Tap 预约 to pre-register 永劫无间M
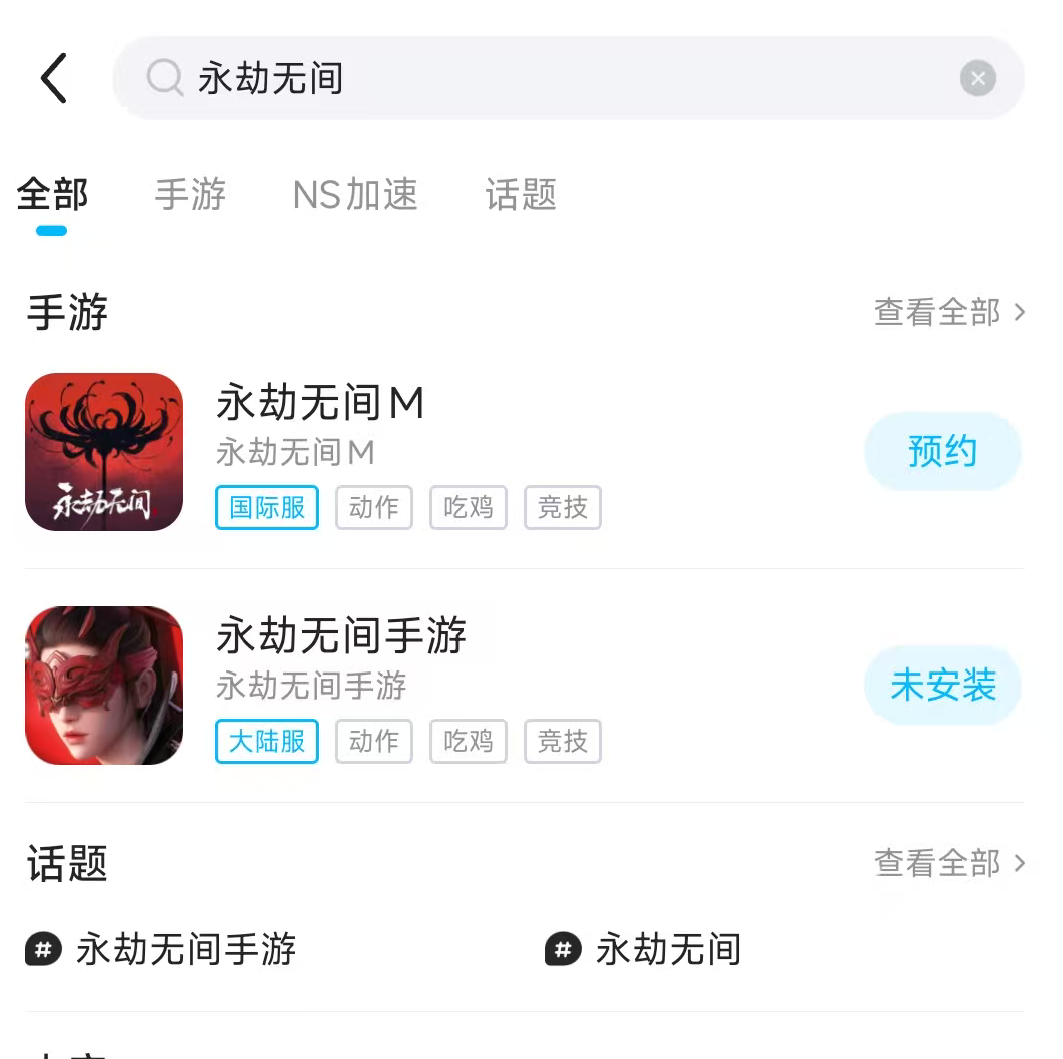Image resolution: width=1063 pixels, height=1059 pixels. (942, 452)
